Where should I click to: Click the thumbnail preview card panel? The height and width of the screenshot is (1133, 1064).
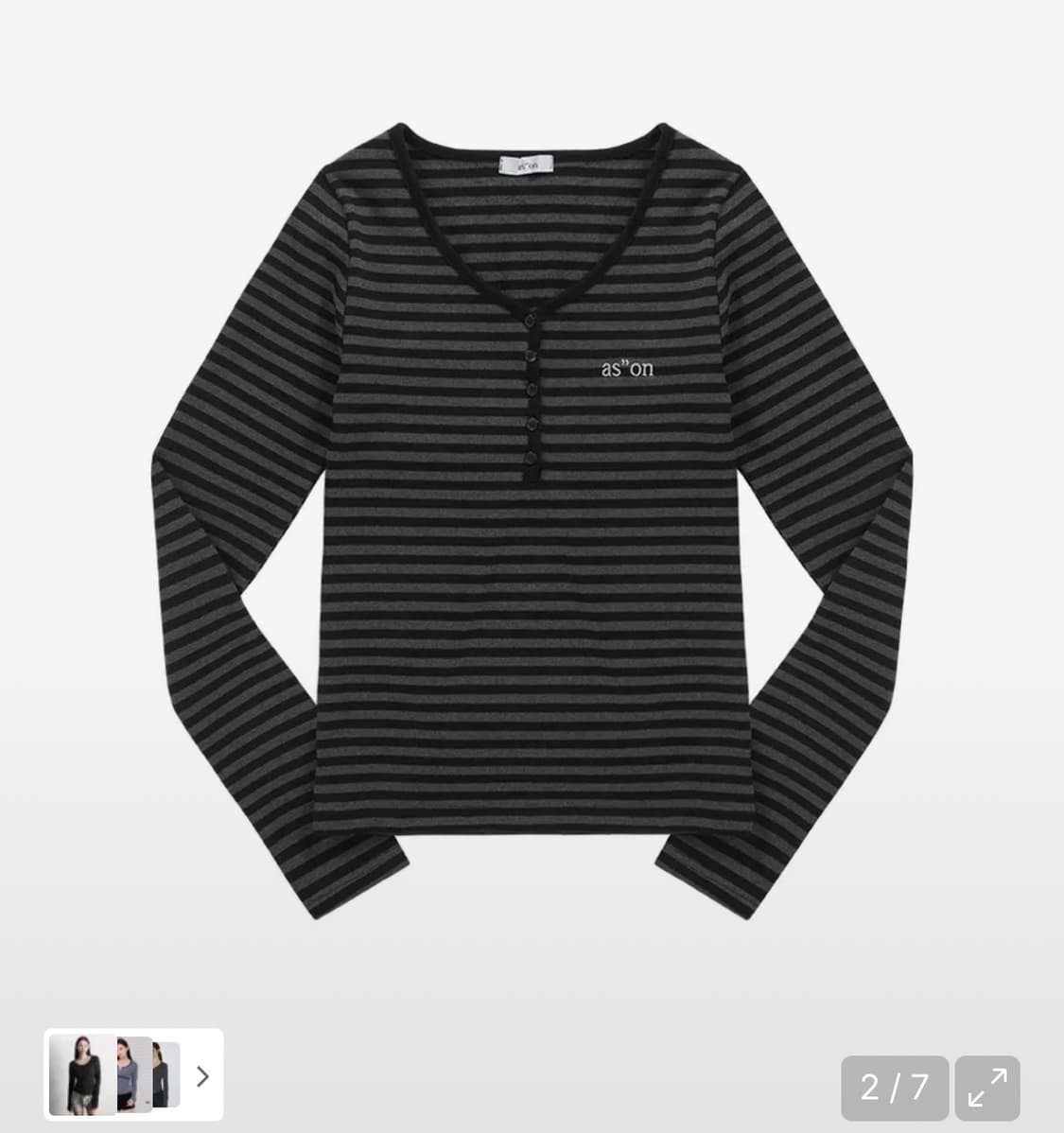[132, 1076]
